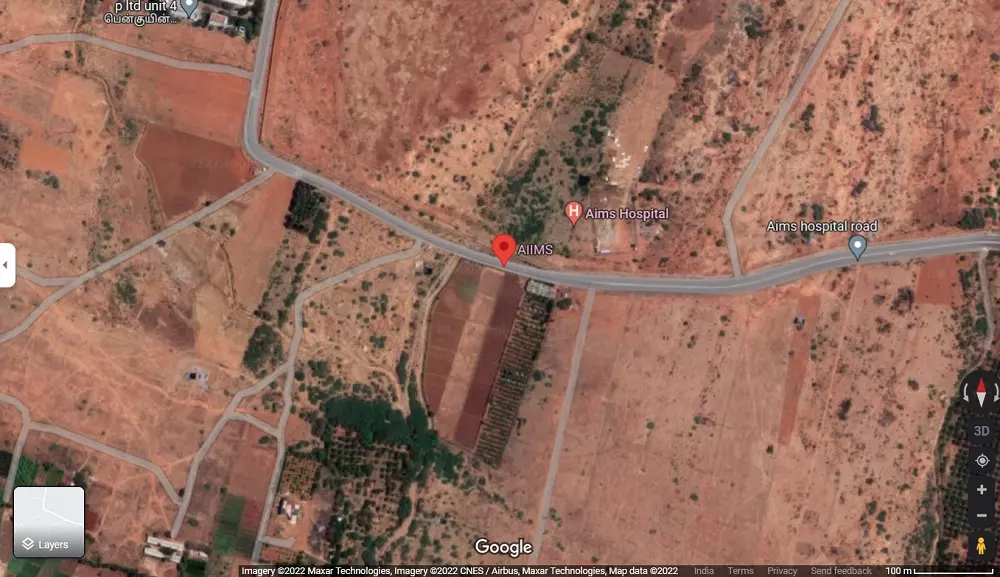Open the Terms link
Viewport: 1000px width, 577px height.
pyautogui.click(x=740, y=571)
